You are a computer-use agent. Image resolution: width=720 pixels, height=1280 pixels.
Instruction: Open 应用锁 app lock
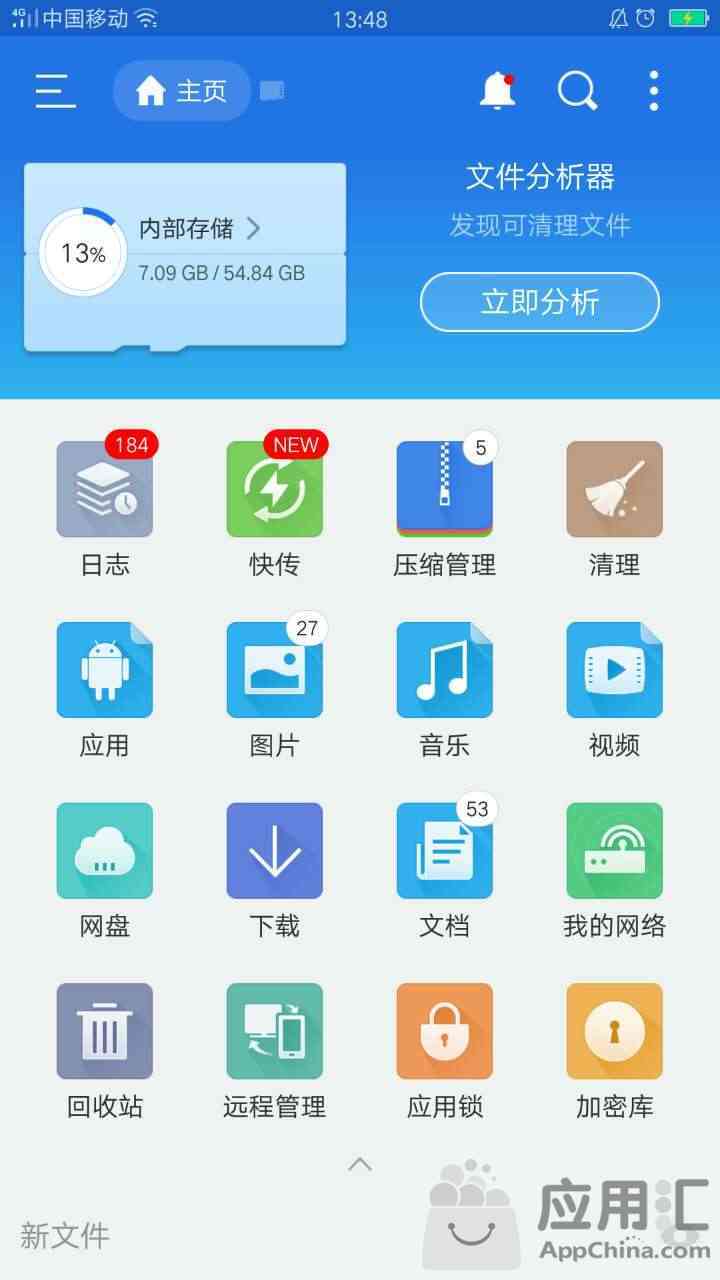pyautogui.click(x=445, y=1031)
